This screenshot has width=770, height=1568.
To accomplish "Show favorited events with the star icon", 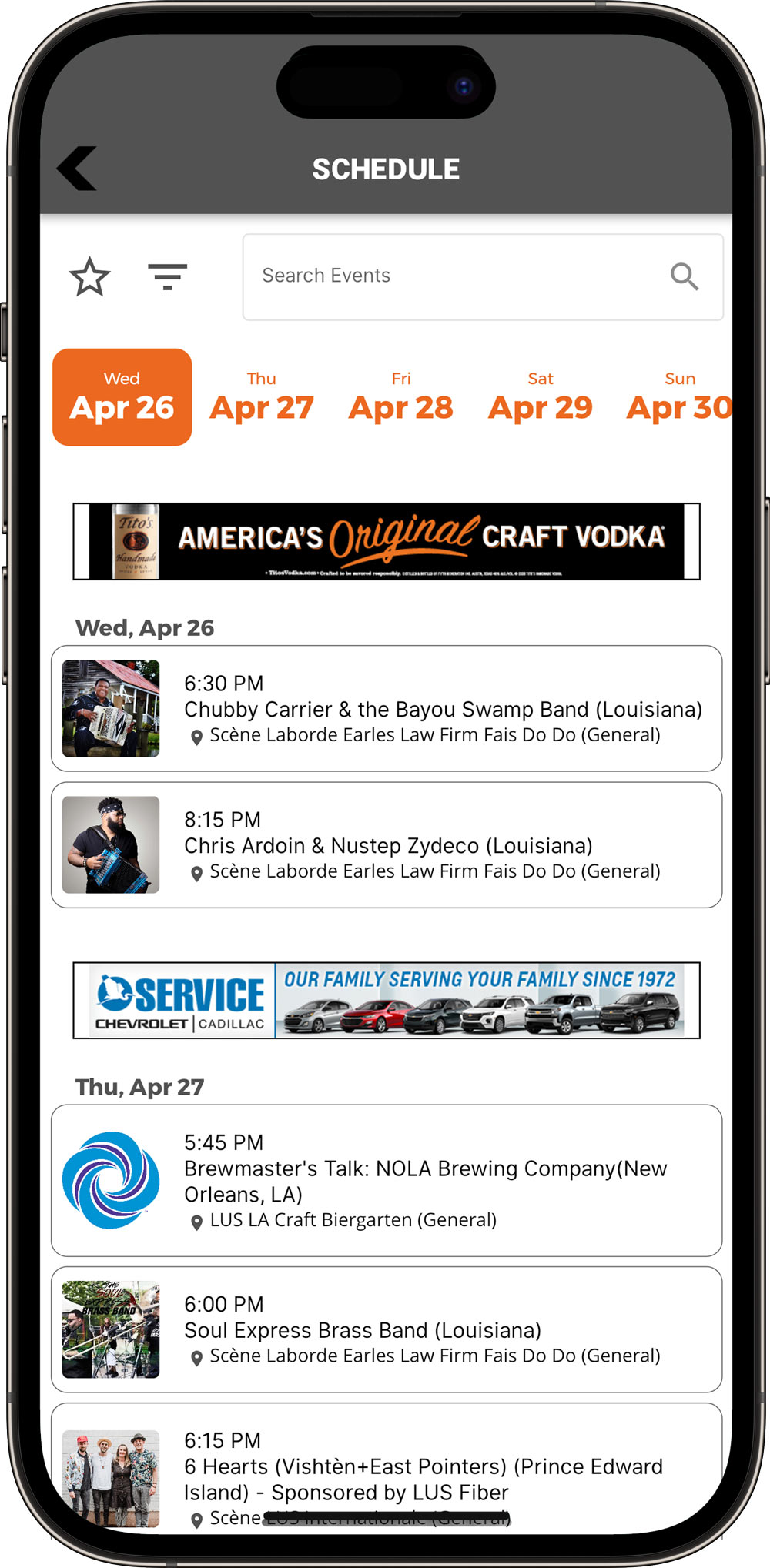I will pos(90,276).
